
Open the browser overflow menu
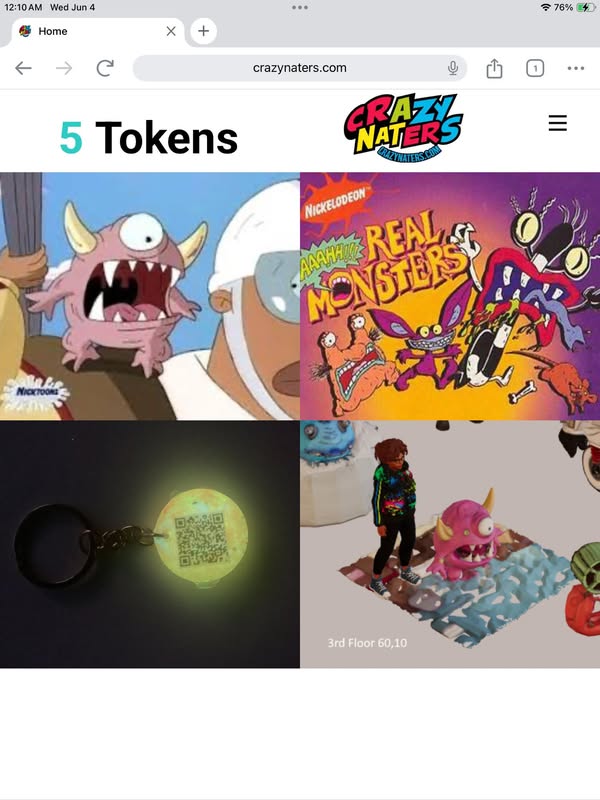(576, 68)
